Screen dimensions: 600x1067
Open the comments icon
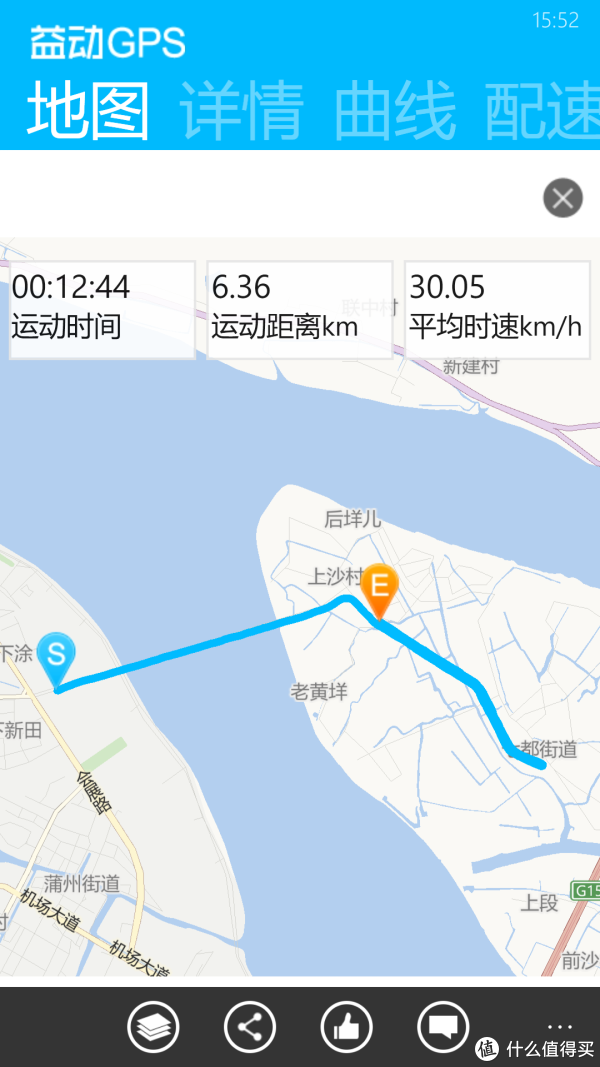[x=442, y=1026]
